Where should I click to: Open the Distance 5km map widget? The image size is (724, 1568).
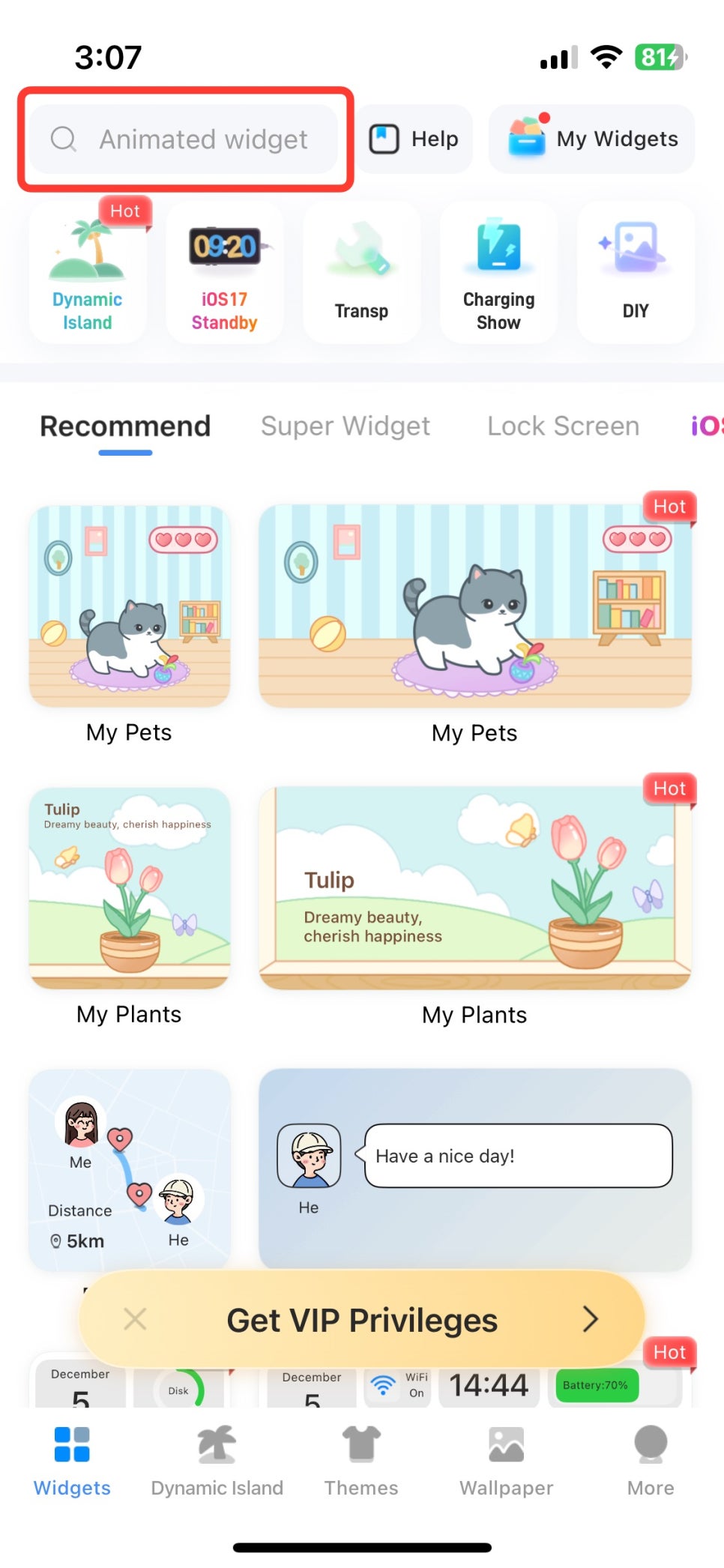pyautogui.click(x=129, y=1169)
